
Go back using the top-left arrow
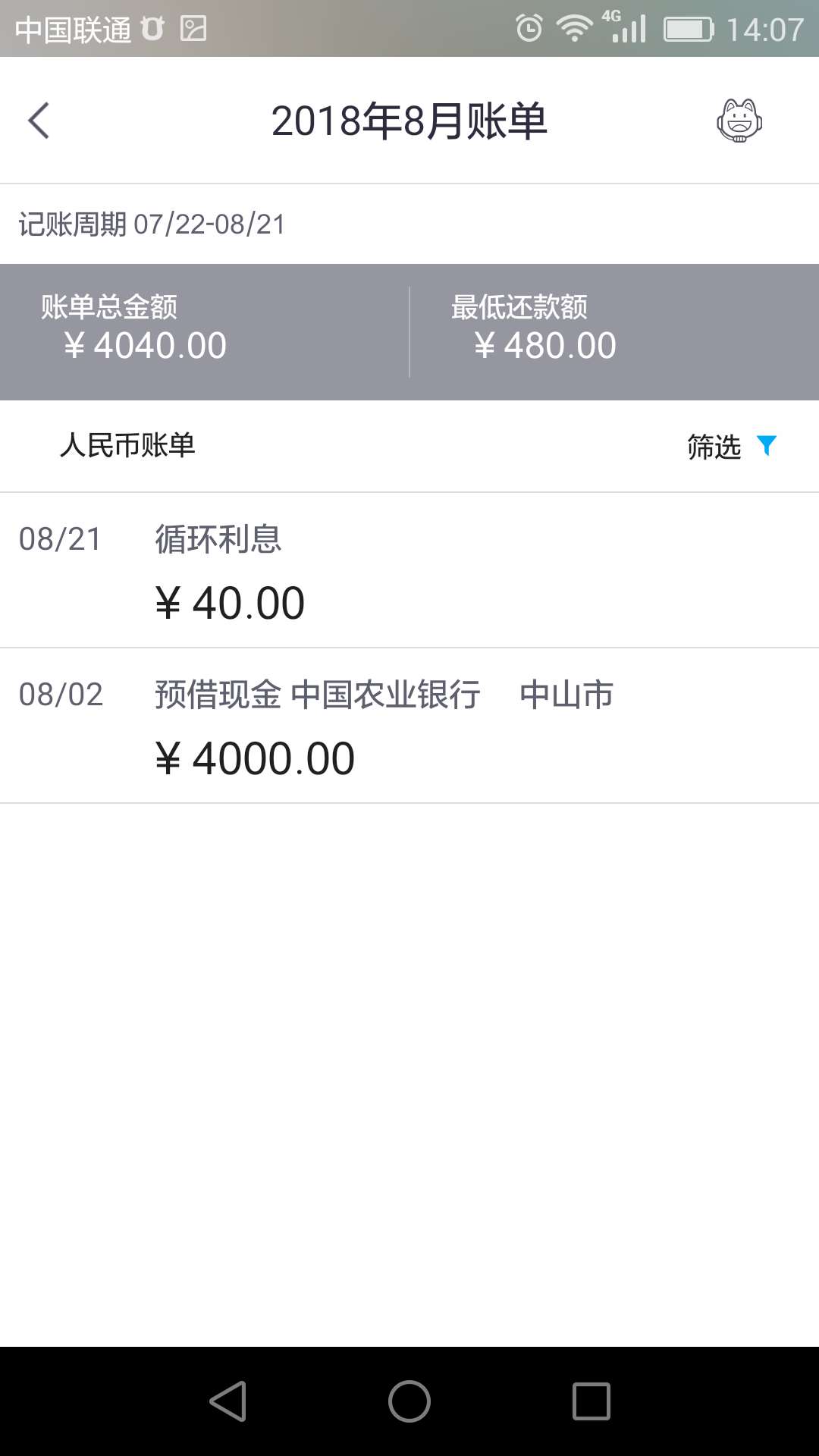(x=39, y=121)
